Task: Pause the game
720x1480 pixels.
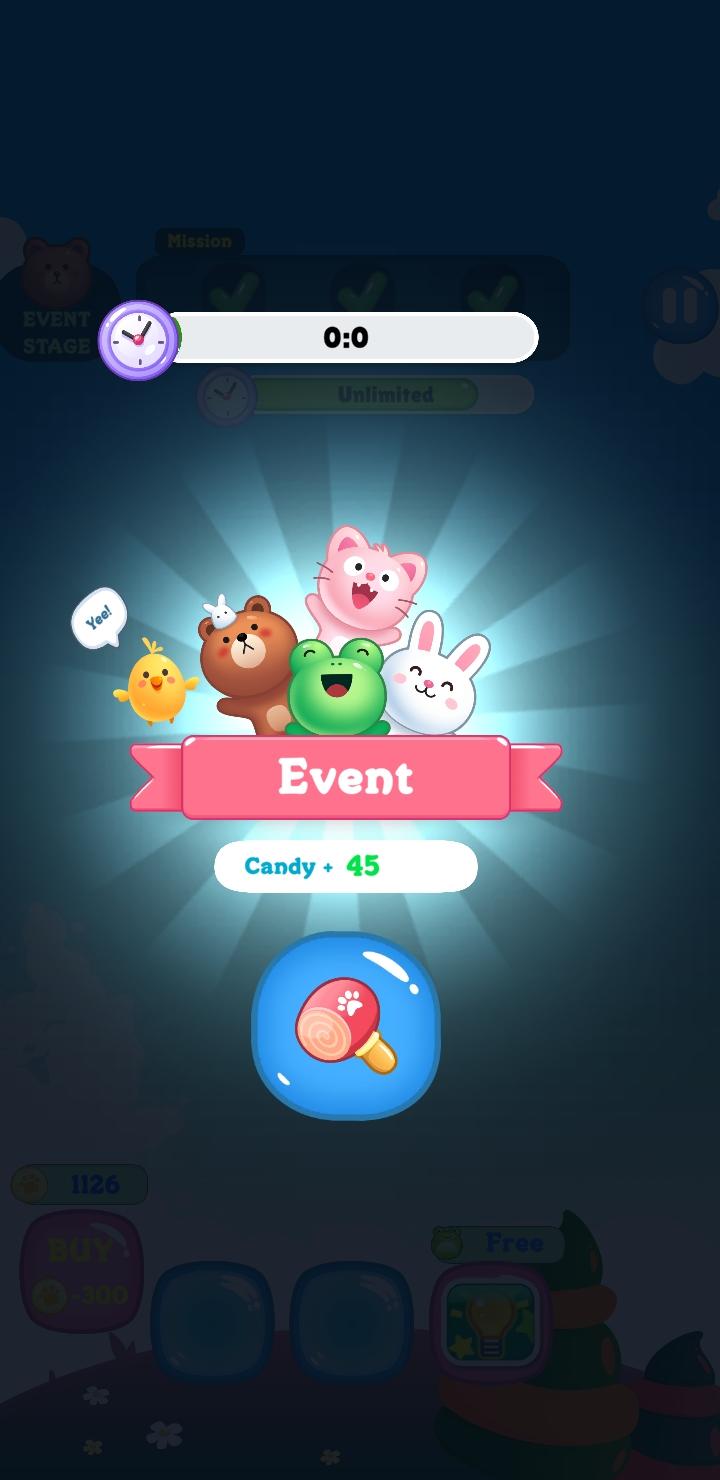Action: pyautogui.click(x=679, y=305)
